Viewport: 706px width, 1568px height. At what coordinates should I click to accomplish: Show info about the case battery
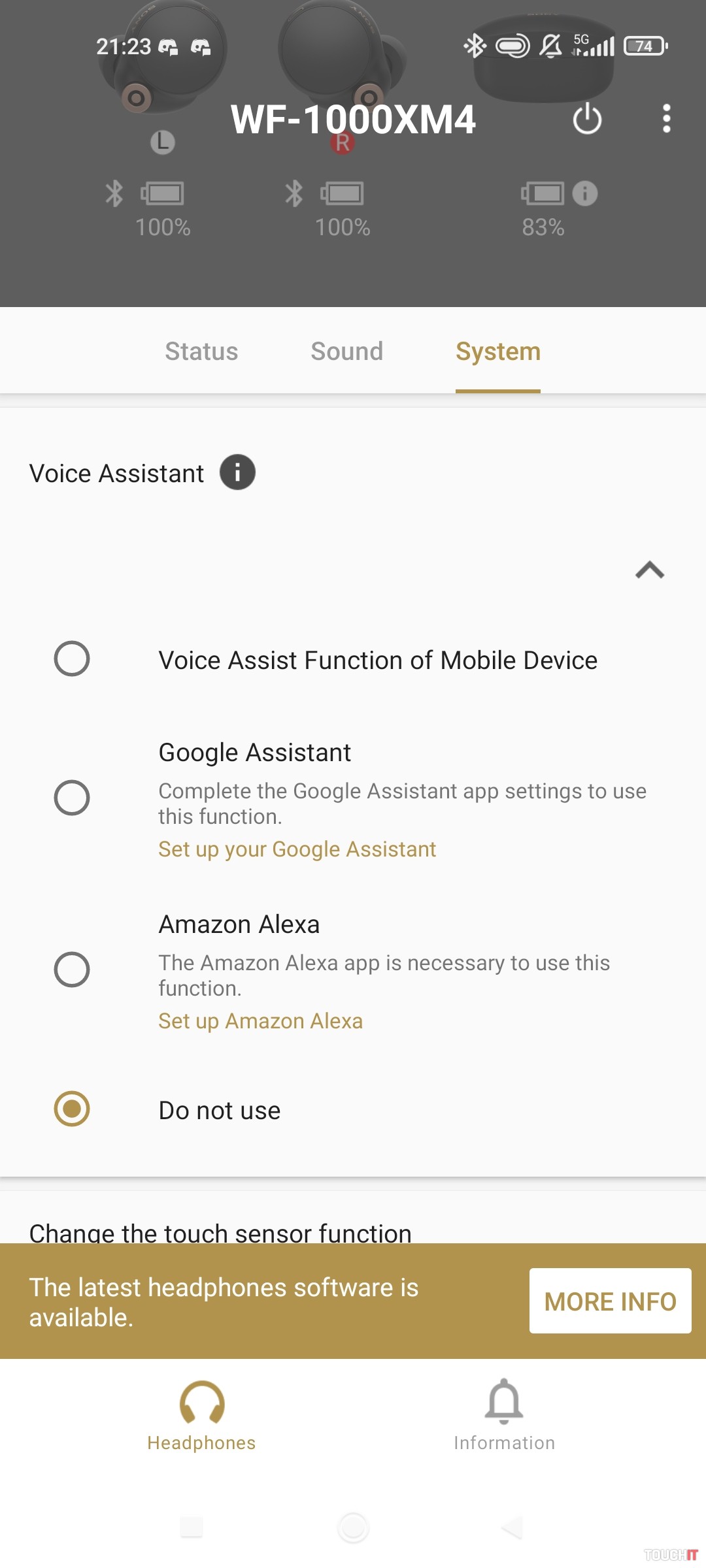tap(585, 193)
